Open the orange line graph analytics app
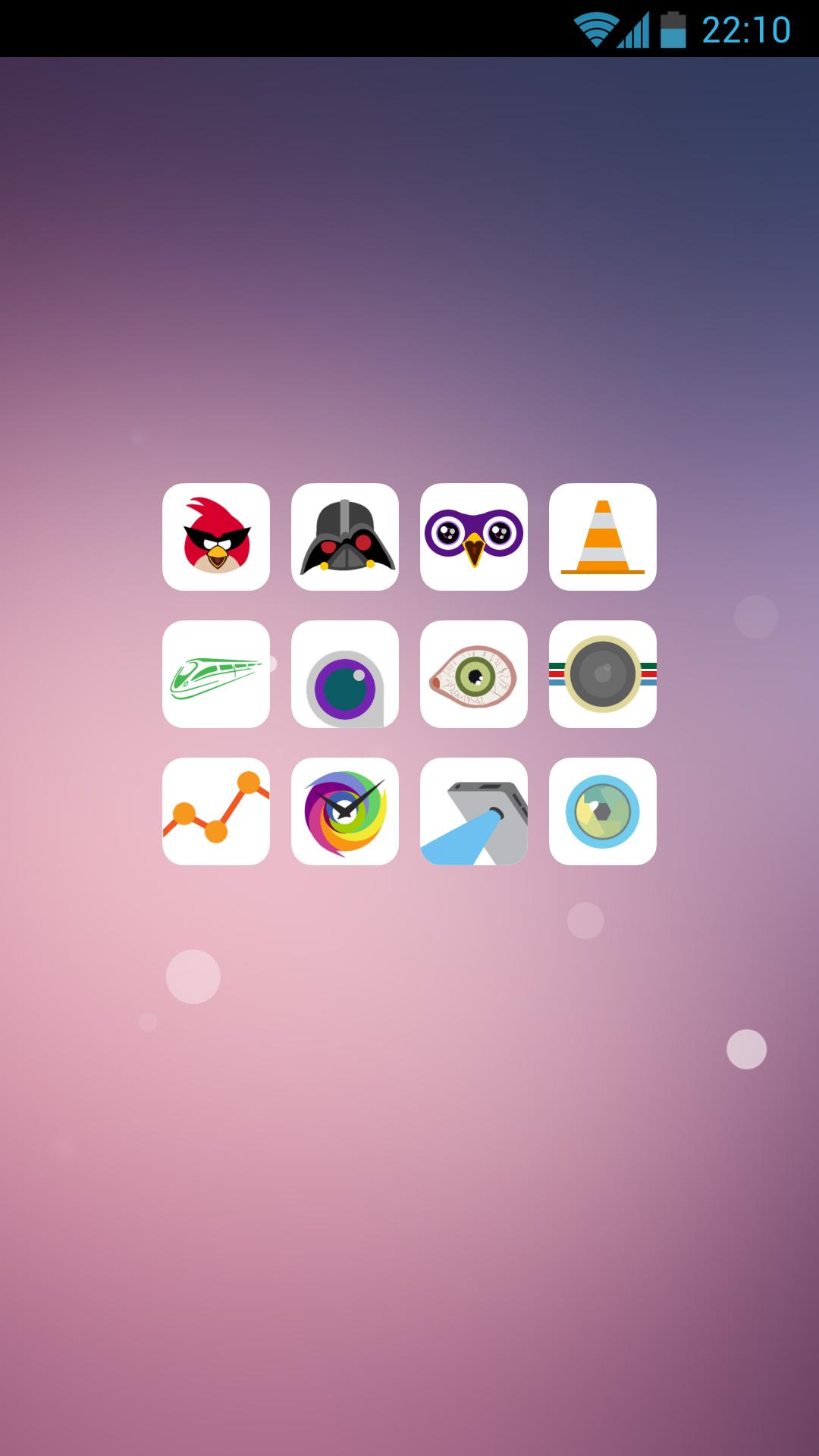 coord(216,811)
